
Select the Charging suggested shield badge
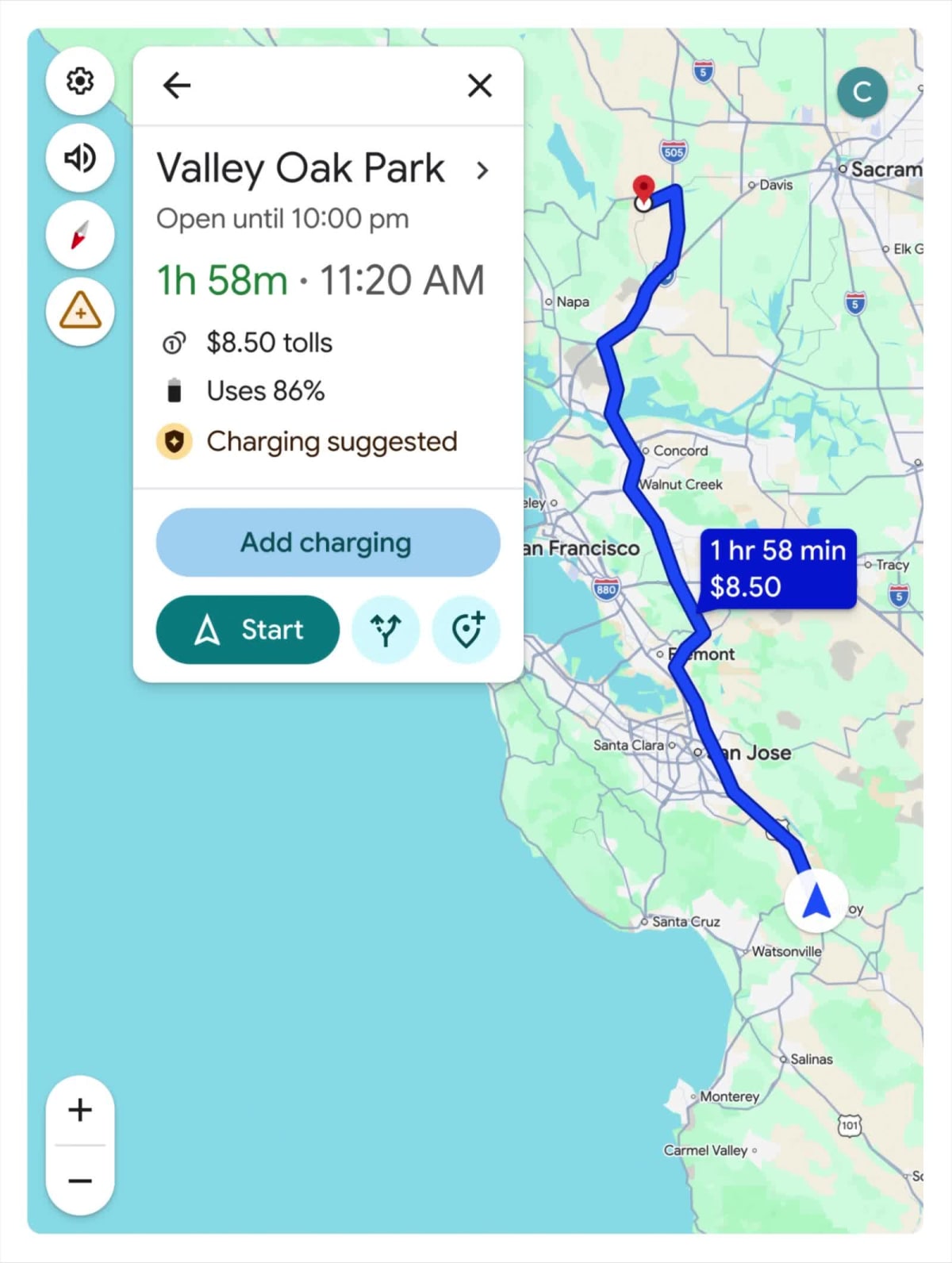coord(175,441)
